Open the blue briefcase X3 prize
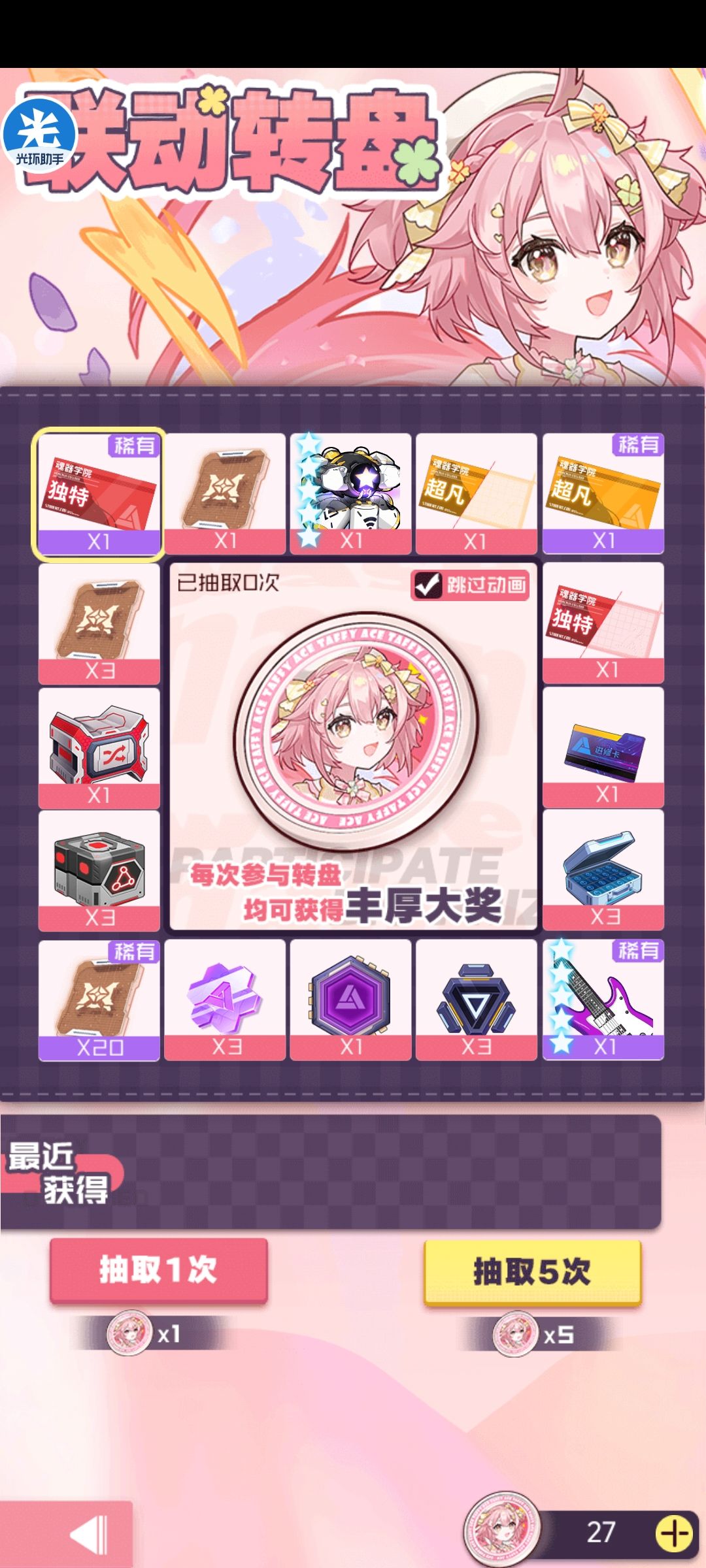 pyautogui.click(x=603, y=870)
